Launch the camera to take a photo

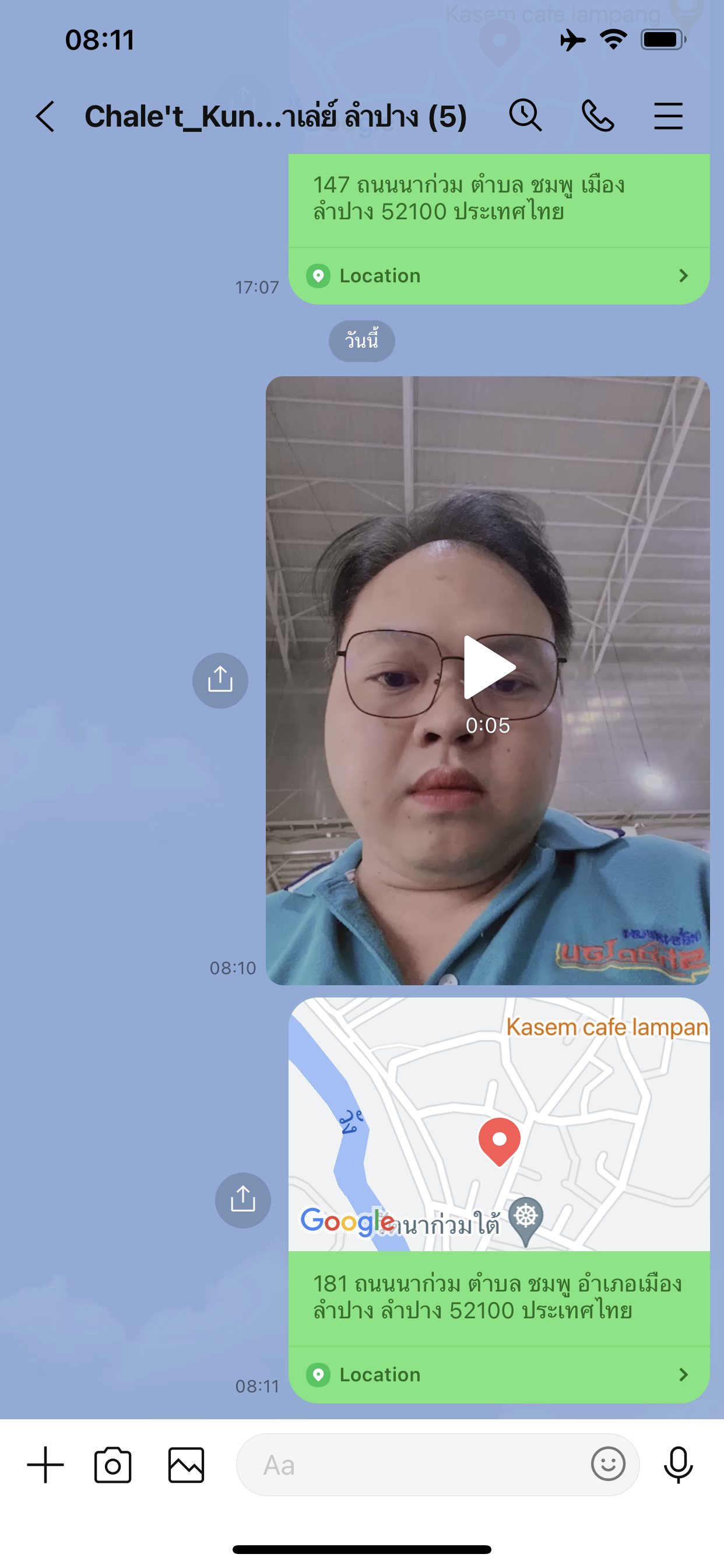pos(113,1465)
